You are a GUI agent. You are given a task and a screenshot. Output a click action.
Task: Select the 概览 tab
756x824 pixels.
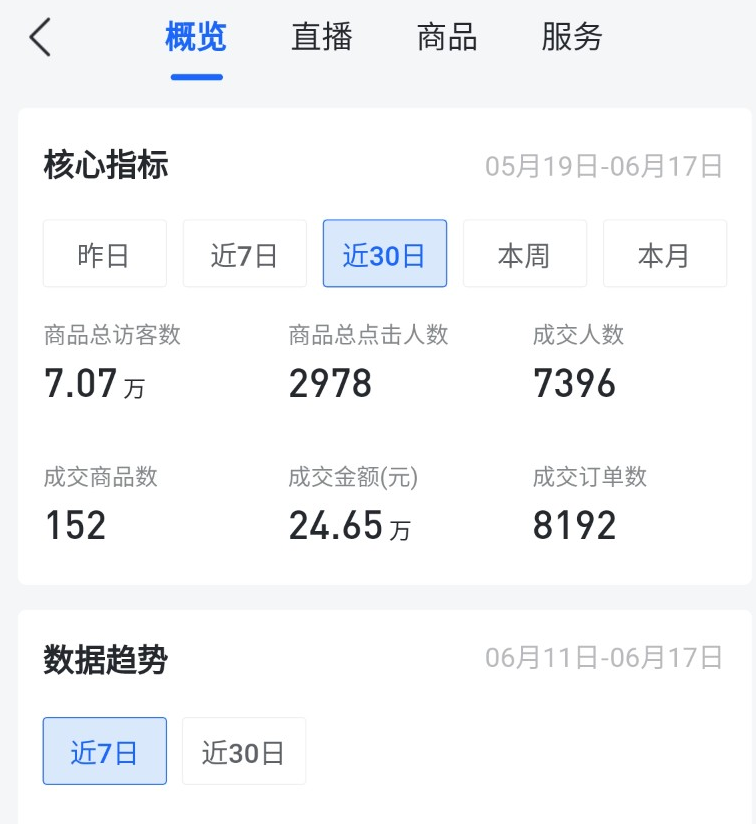click(x=196, y=37)
